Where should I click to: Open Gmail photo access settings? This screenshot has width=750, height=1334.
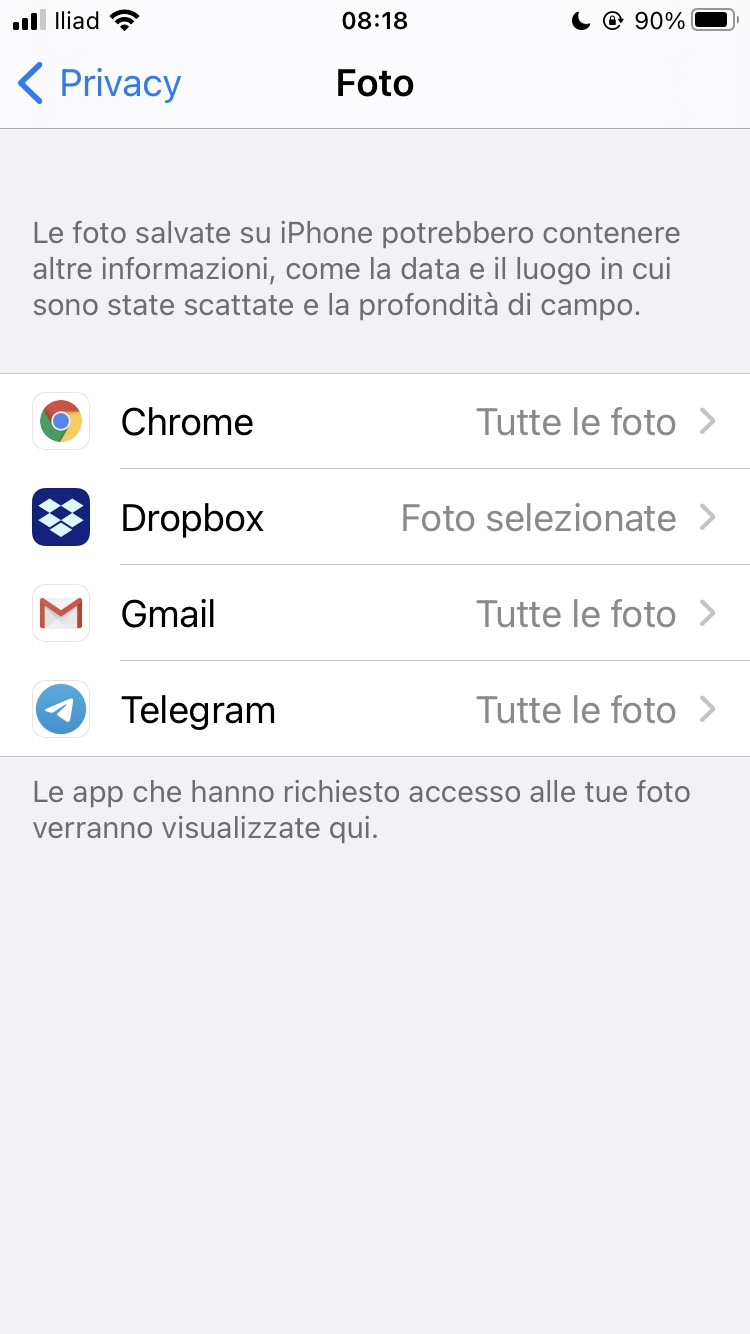(375, 614)
